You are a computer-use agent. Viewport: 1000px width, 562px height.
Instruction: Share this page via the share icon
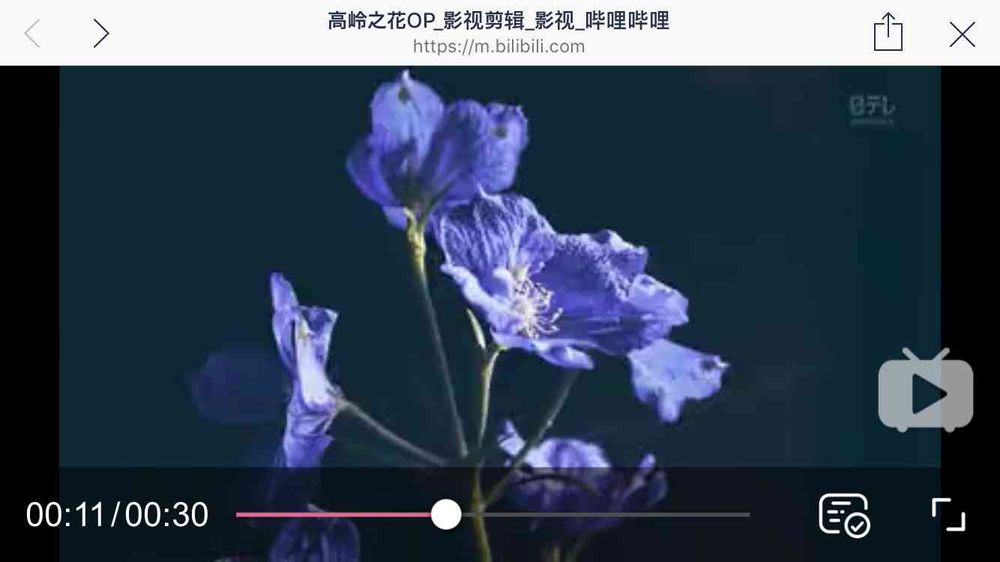pos(888,31)
